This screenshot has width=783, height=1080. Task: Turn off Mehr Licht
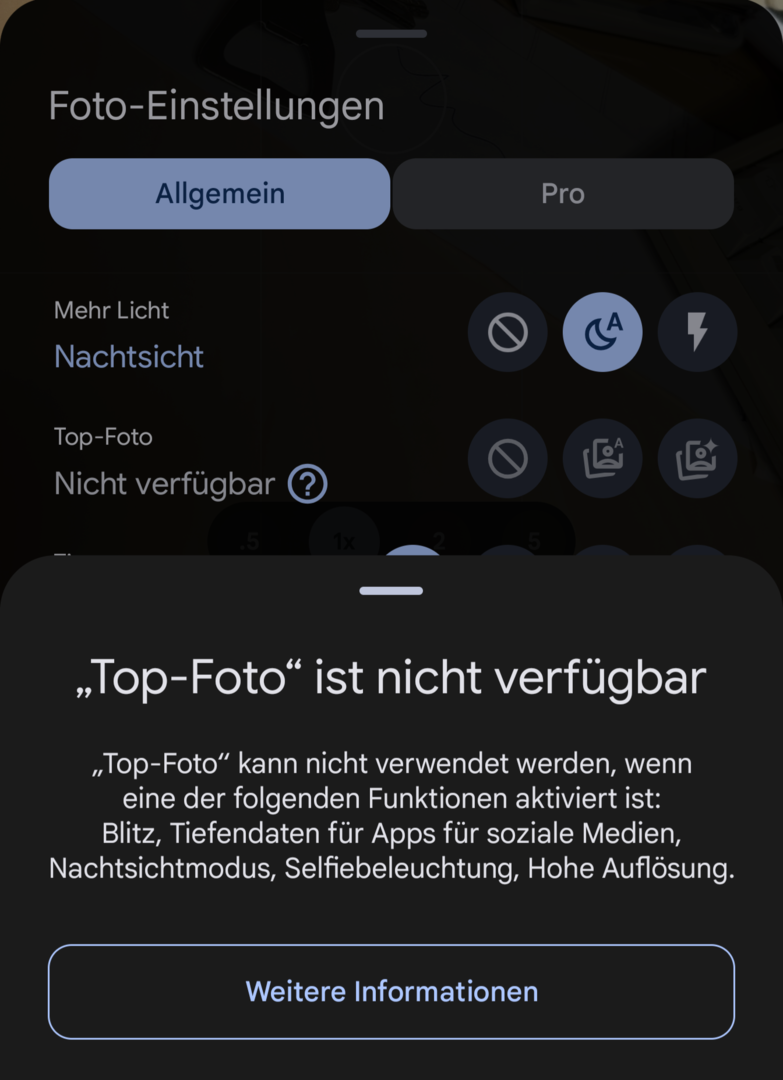point(508,332)
